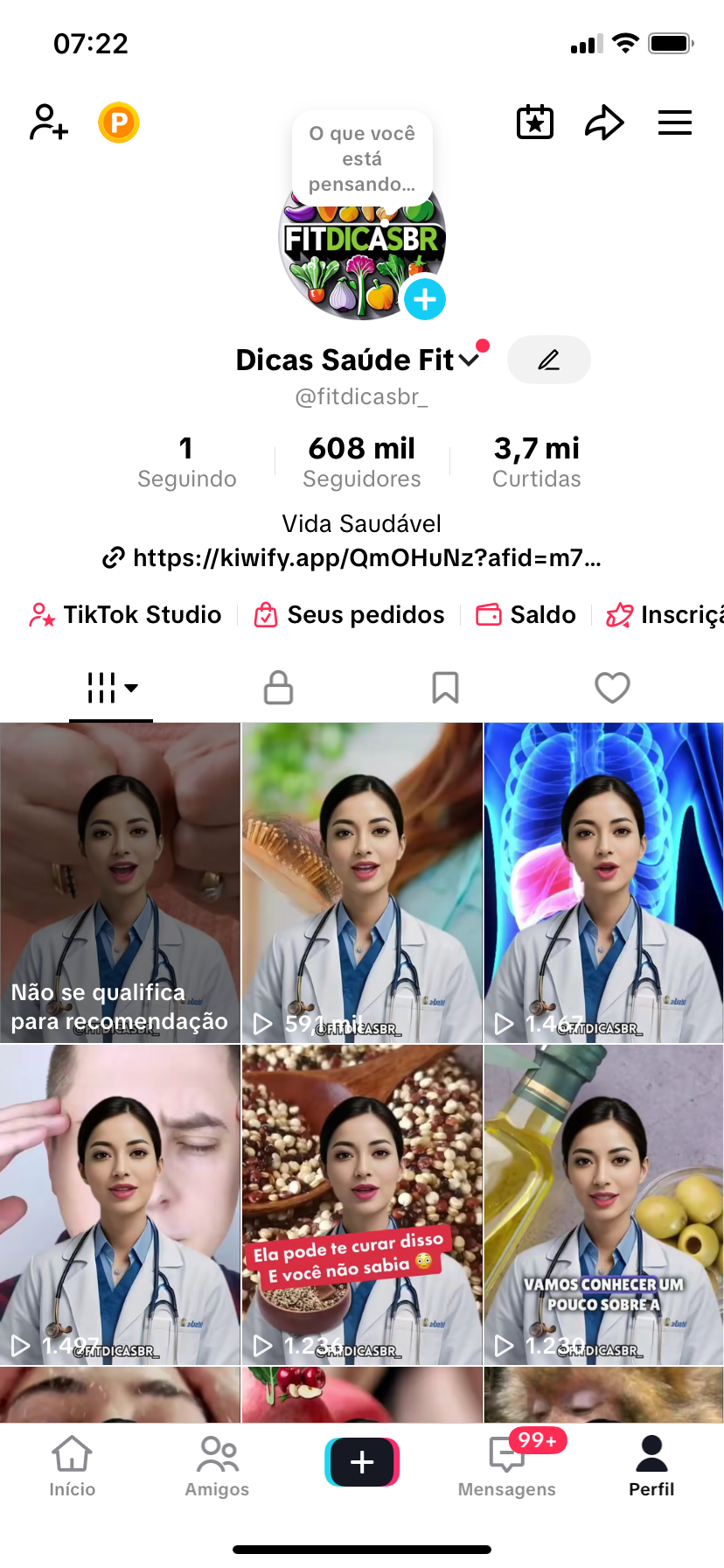Tap the "O que você está pensando" bubble
The width and height of the screenshot is (724, 1568).
click(x=362, y=158)
